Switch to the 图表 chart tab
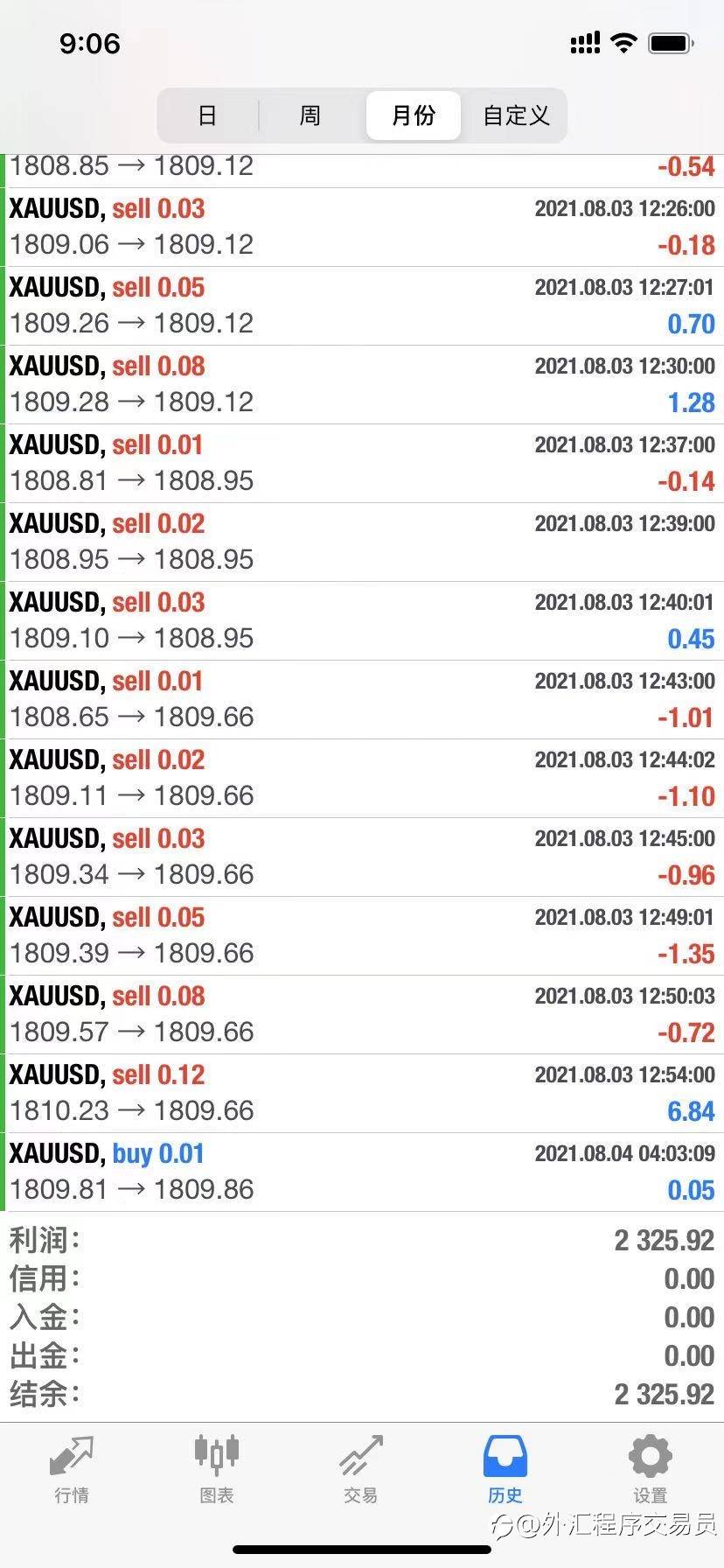Screen dimensions: 724x1568 (216, 1470)
